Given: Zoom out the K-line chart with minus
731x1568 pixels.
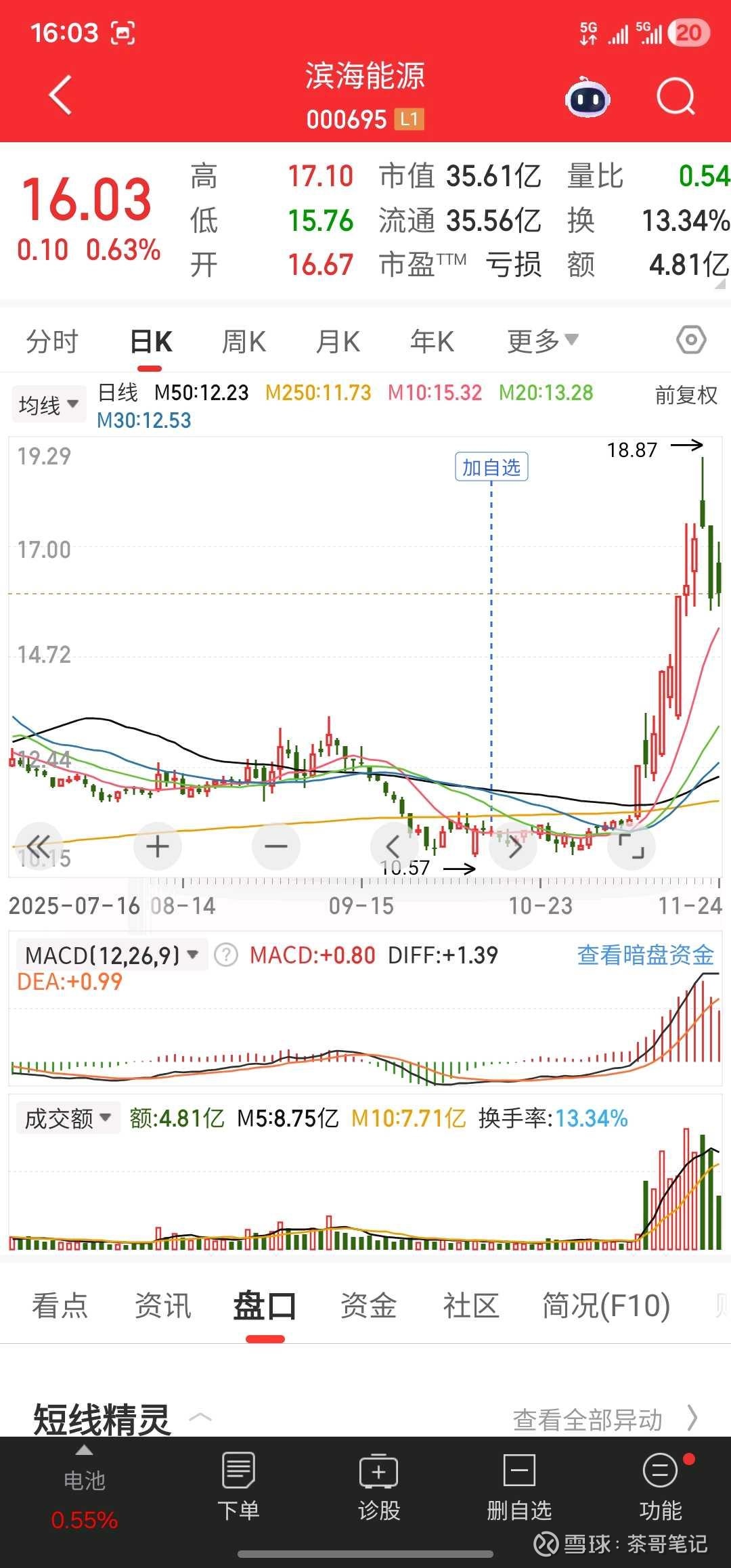Looking at the screenshot, I should pos(276,846).
